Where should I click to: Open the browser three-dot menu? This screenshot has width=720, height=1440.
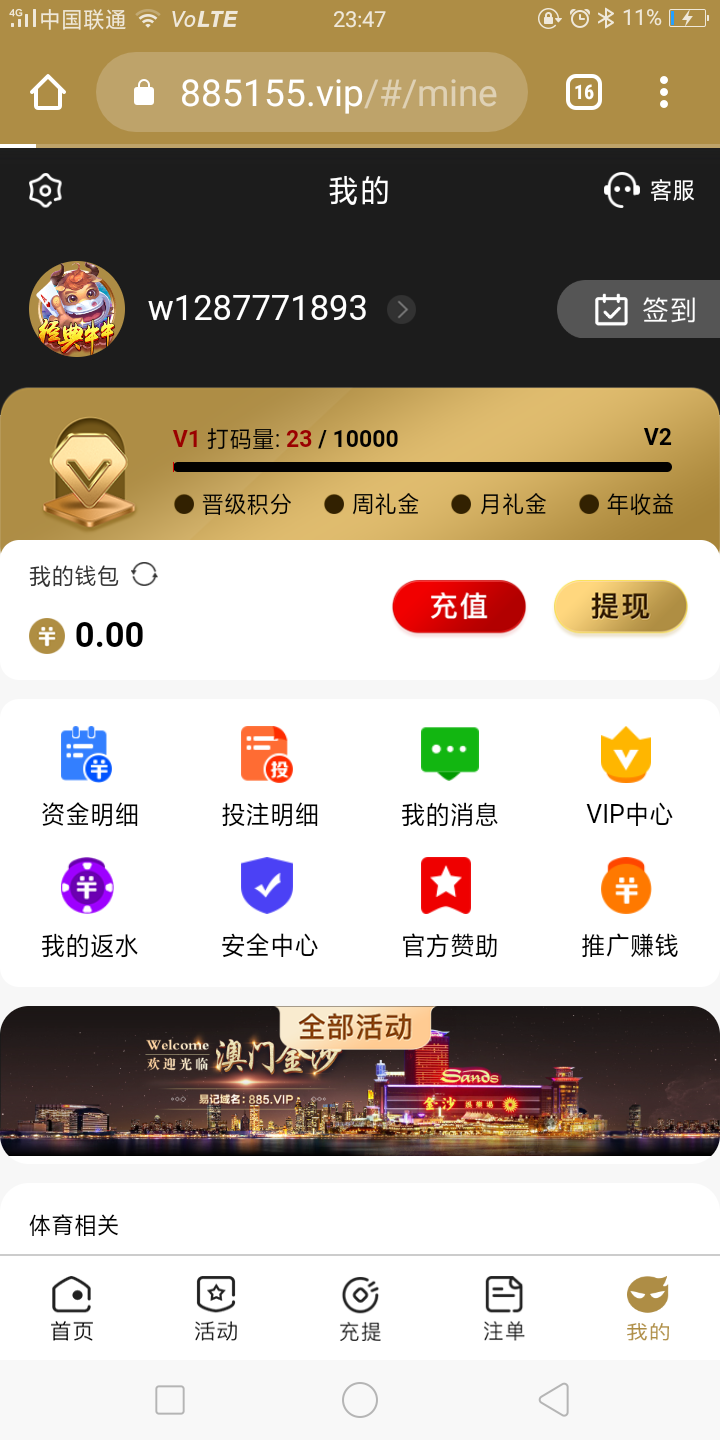[663, 92]
